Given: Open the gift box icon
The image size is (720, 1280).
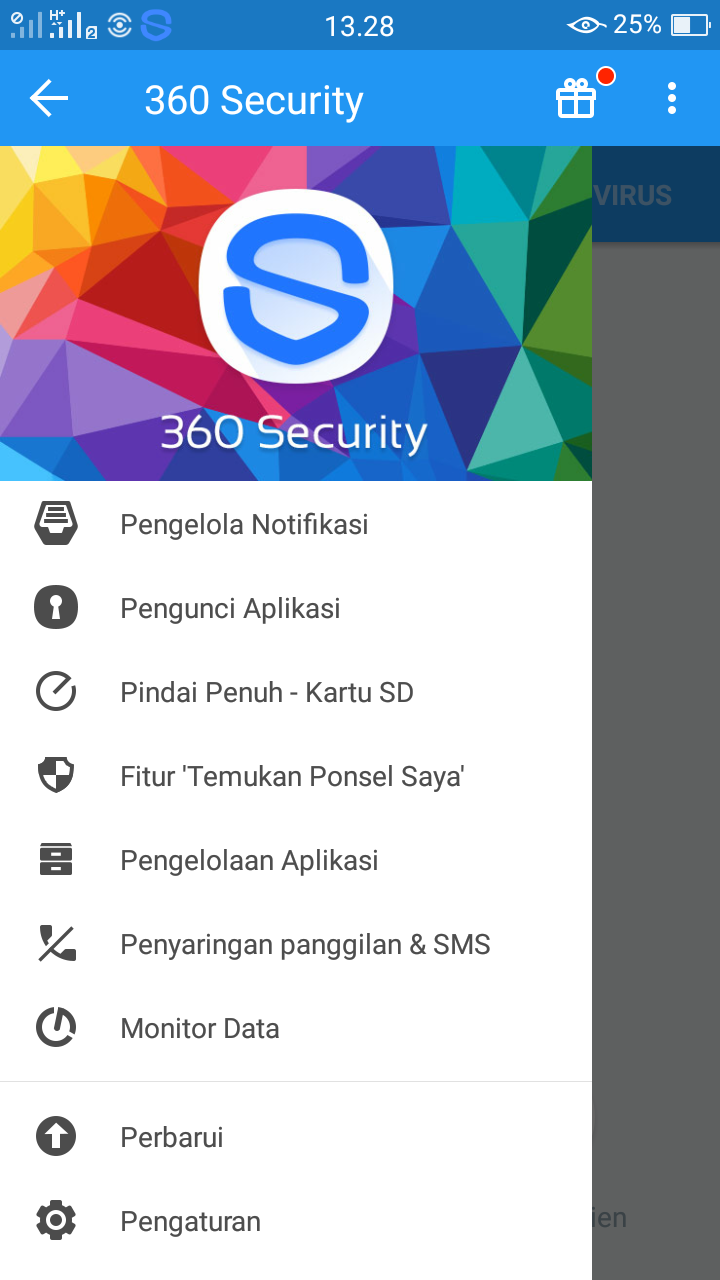Looking at the screenshot, I should pyautogui.click(x=577, y=99).
